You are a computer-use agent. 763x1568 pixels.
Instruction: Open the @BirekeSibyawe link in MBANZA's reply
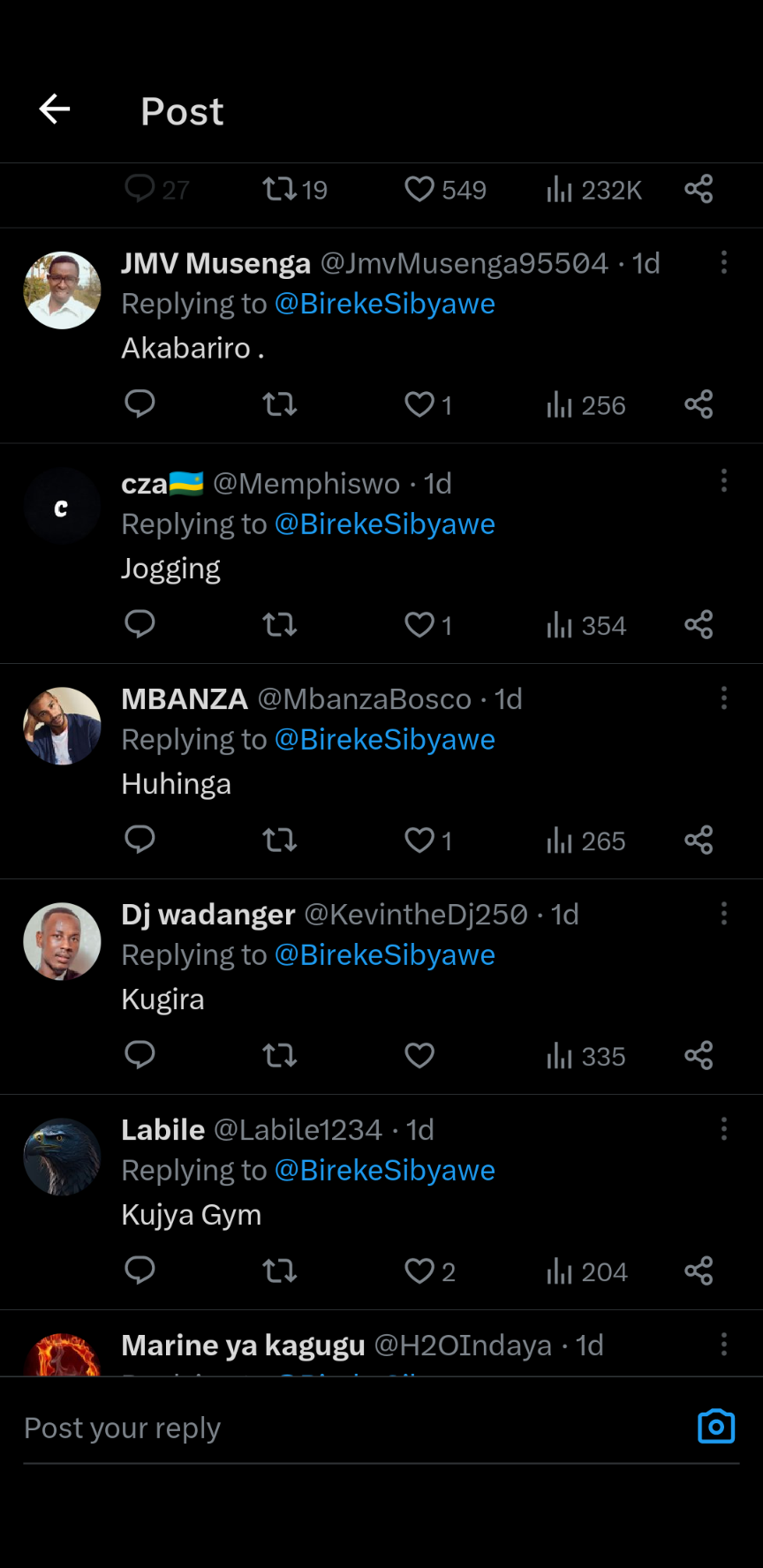pos(384,740)
